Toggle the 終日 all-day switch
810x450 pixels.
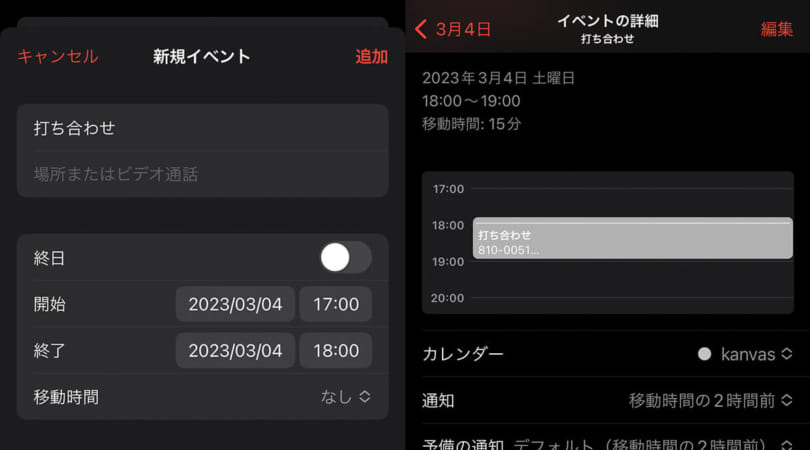345,257
